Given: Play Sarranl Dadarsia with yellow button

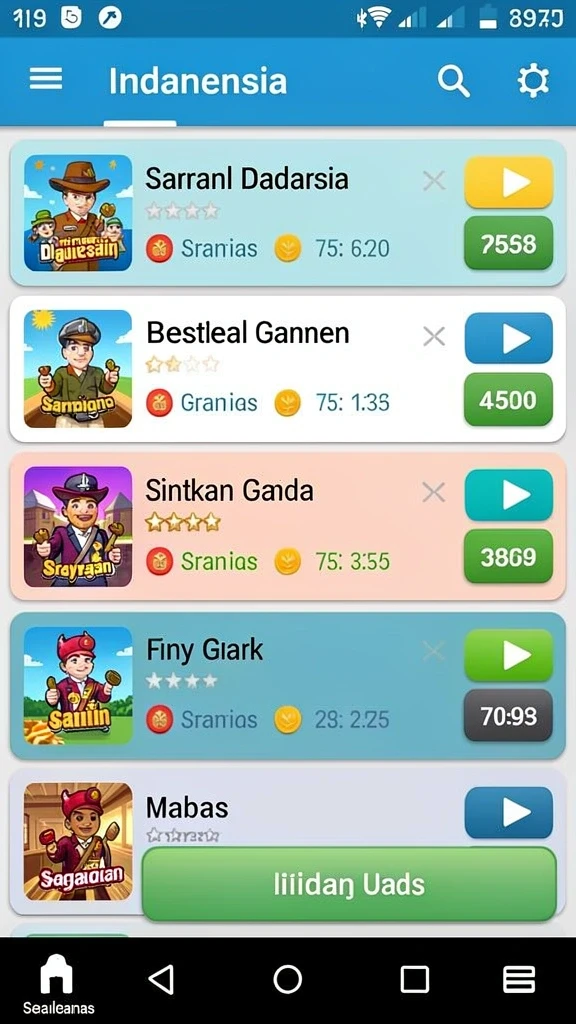Looking at the screenshot, I should click(509, 182).
